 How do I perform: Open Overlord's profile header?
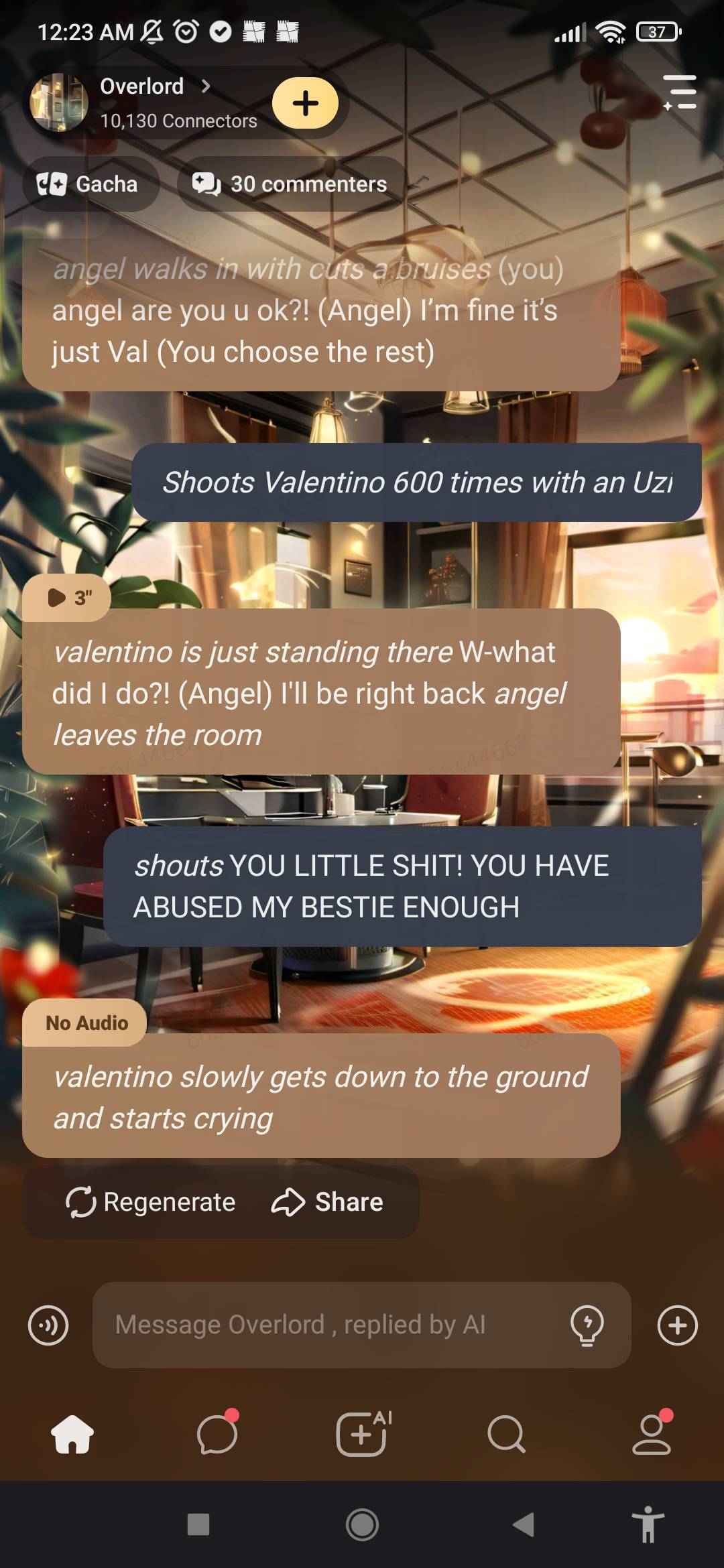142,101
